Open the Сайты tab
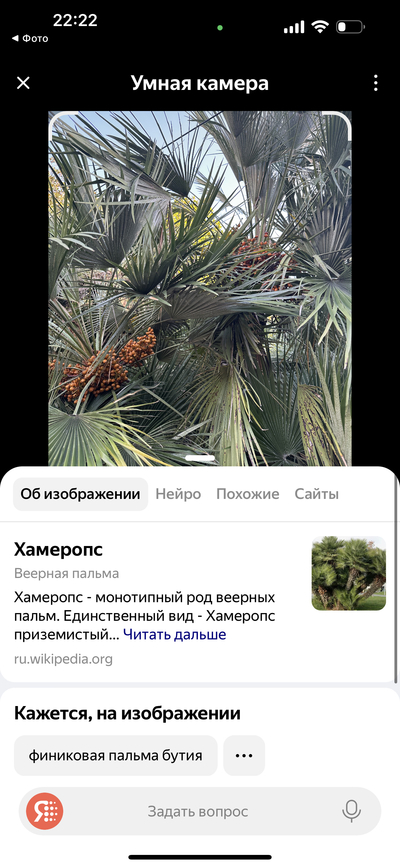The height and width of the screenshot is (867, 400). [x=316, y=494]
